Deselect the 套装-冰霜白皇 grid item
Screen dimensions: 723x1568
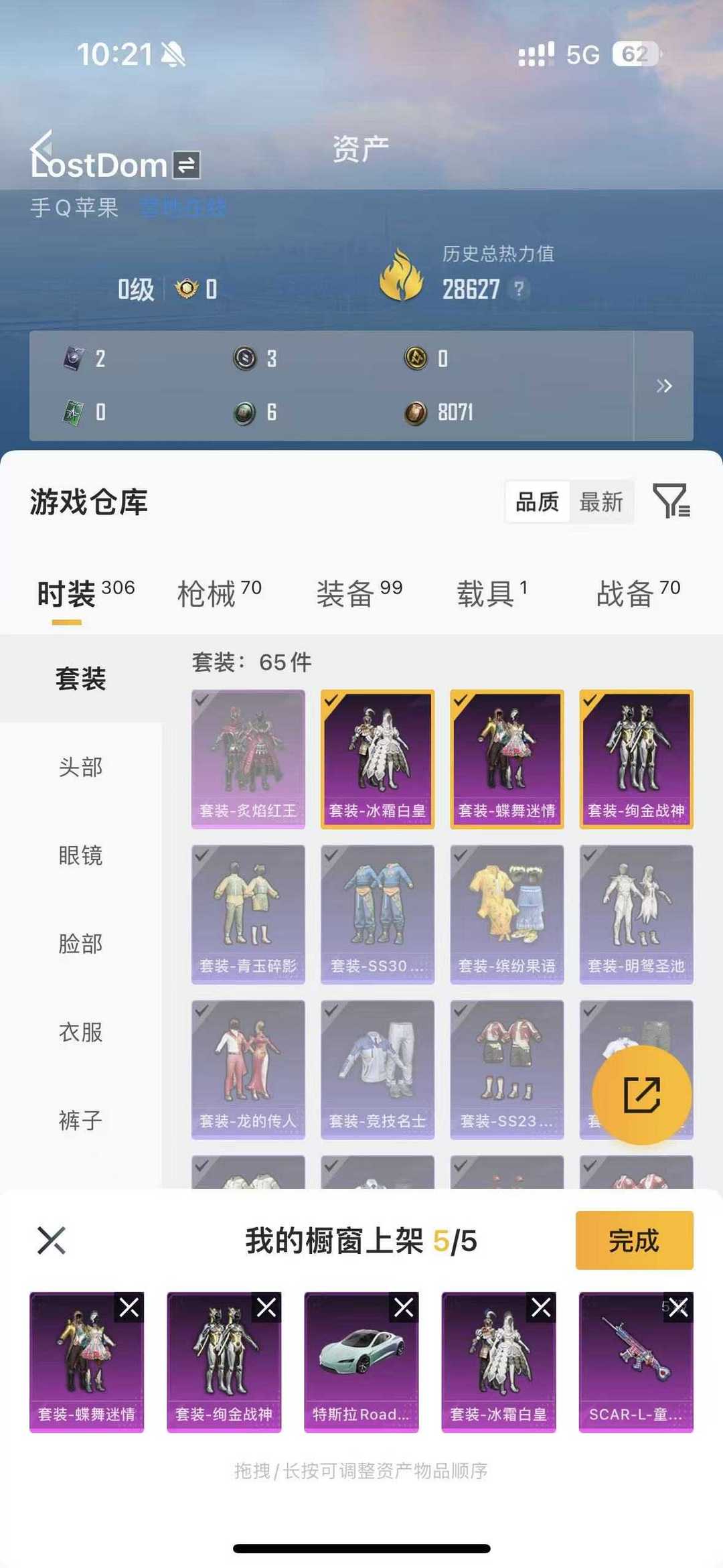[x=378, y=759]
